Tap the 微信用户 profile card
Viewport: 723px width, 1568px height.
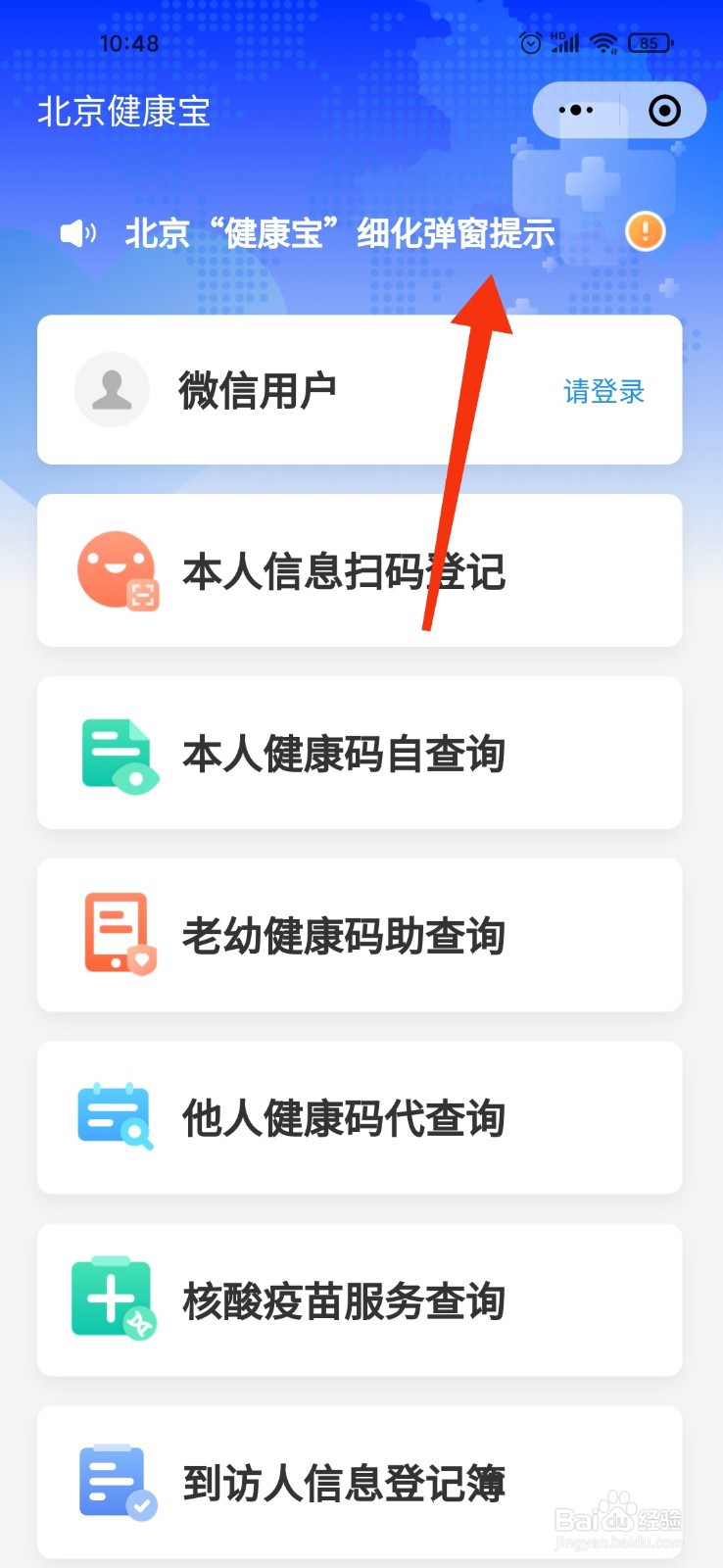(360, 389)
